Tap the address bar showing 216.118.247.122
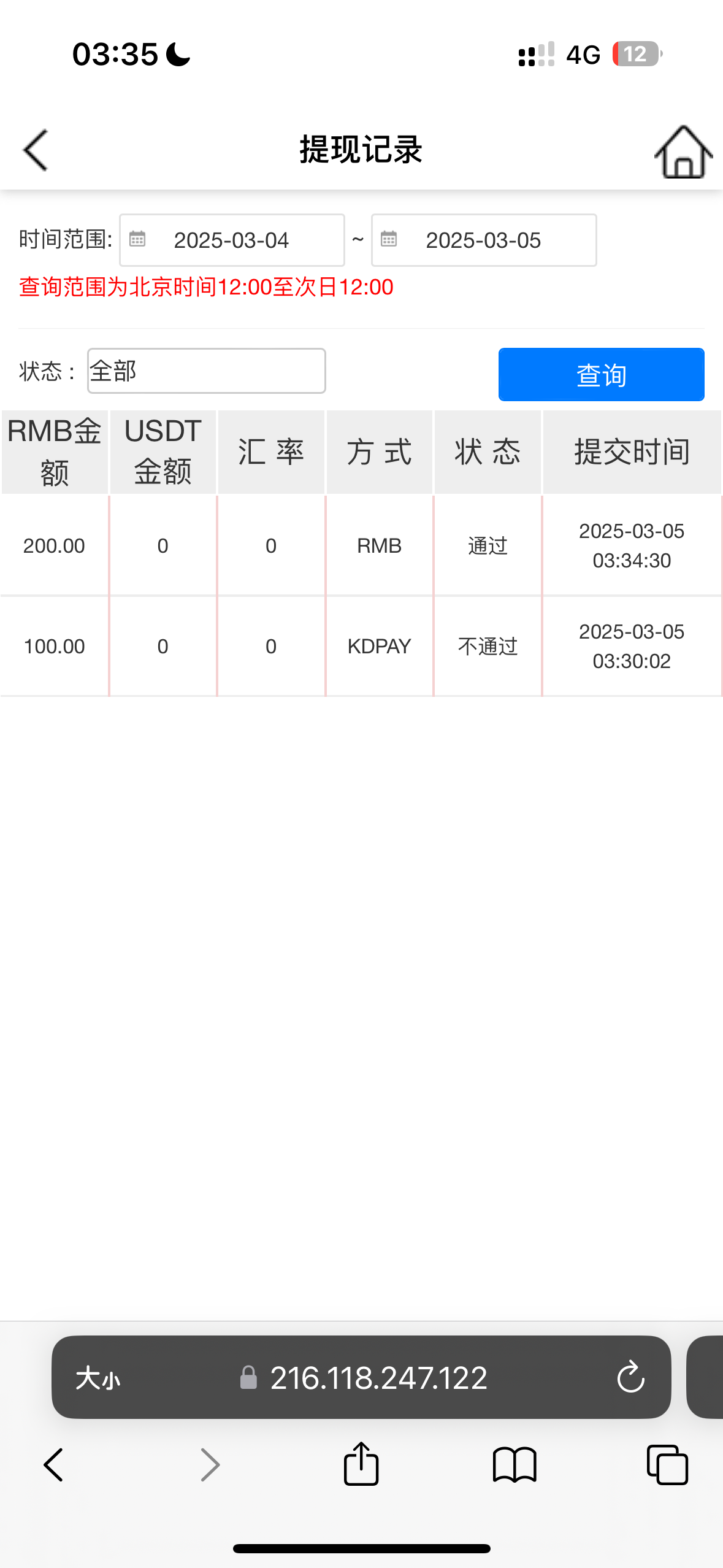This screenshot has height=1568, width=723. click(x=378, y=1378)
